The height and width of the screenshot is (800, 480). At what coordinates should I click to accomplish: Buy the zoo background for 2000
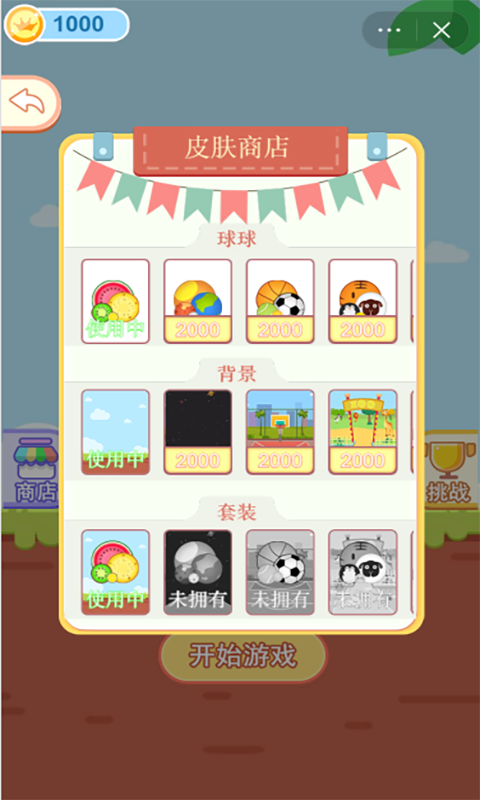point(363,432)
